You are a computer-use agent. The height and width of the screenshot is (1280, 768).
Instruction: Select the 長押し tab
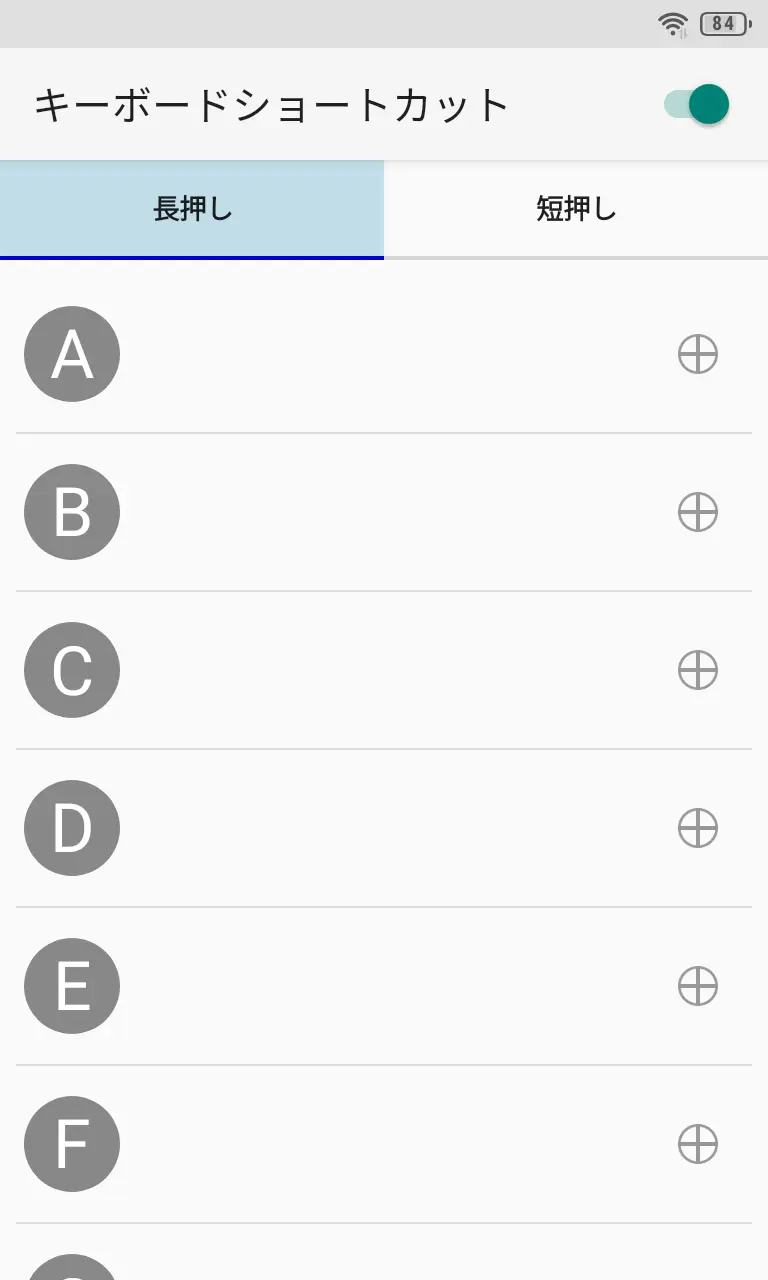192,210
